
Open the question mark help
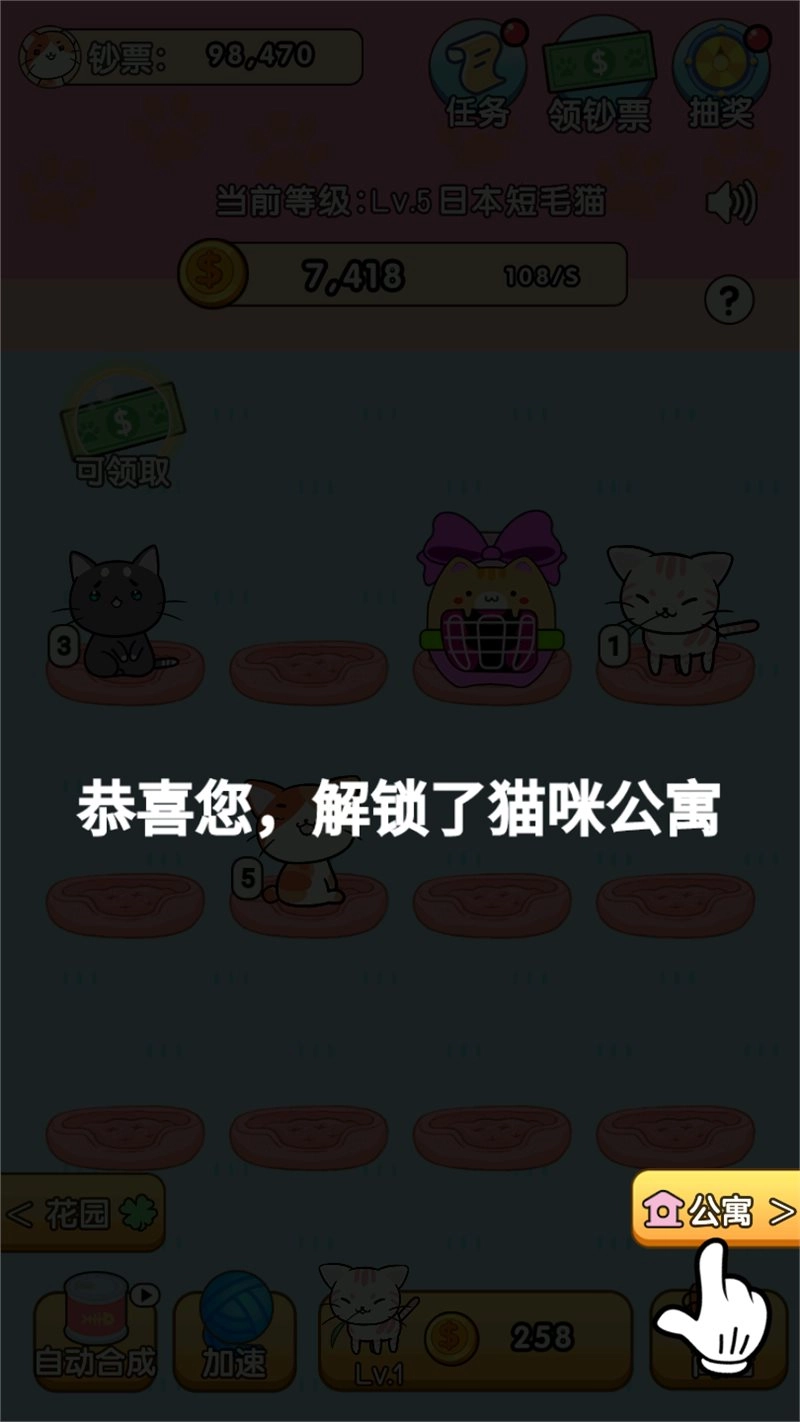point(729,299)
